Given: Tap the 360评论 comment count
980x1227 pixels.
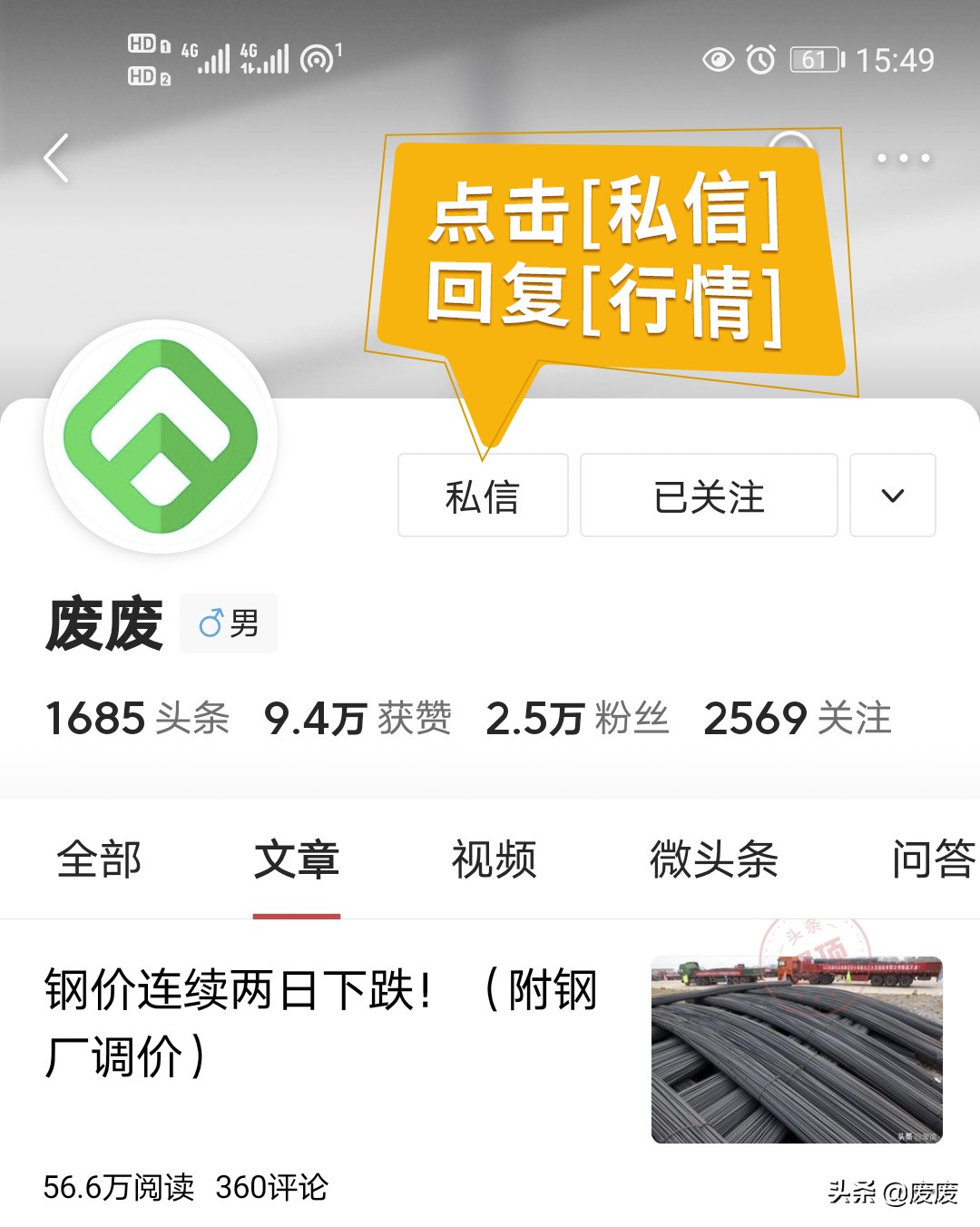Looking at the screenshot, I should click(270, 1184).
